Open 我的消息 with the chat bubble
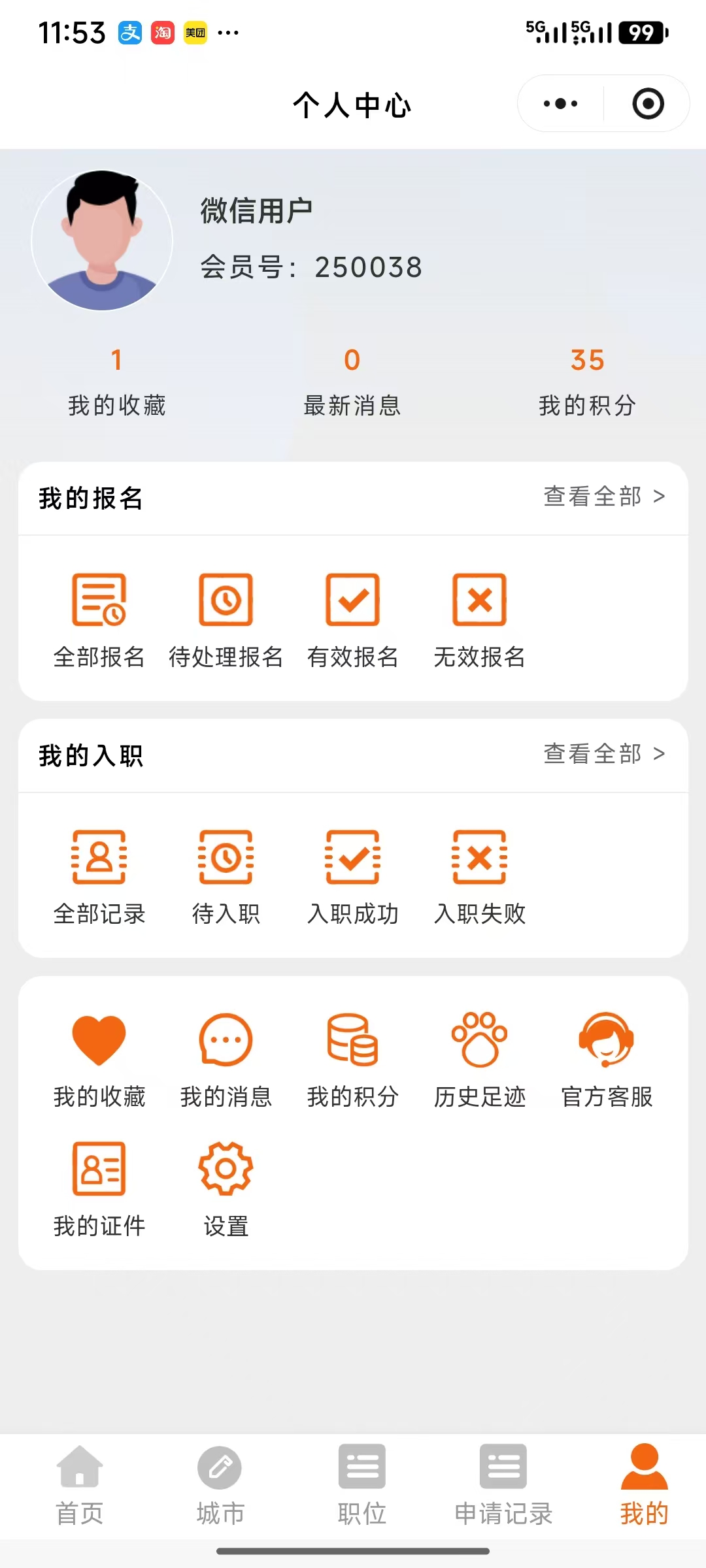The height and width of the screenshot is (1568, 706). pyautogui.click(x=226, y=1060)
